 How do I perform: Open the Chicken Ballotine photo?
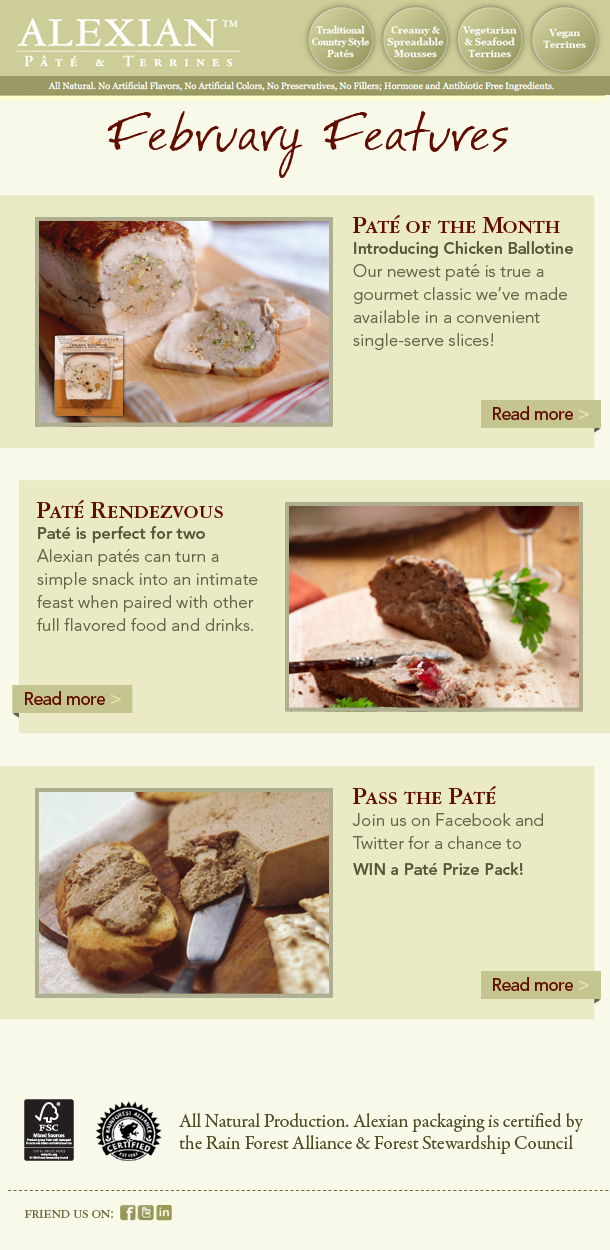coord(184,322)
